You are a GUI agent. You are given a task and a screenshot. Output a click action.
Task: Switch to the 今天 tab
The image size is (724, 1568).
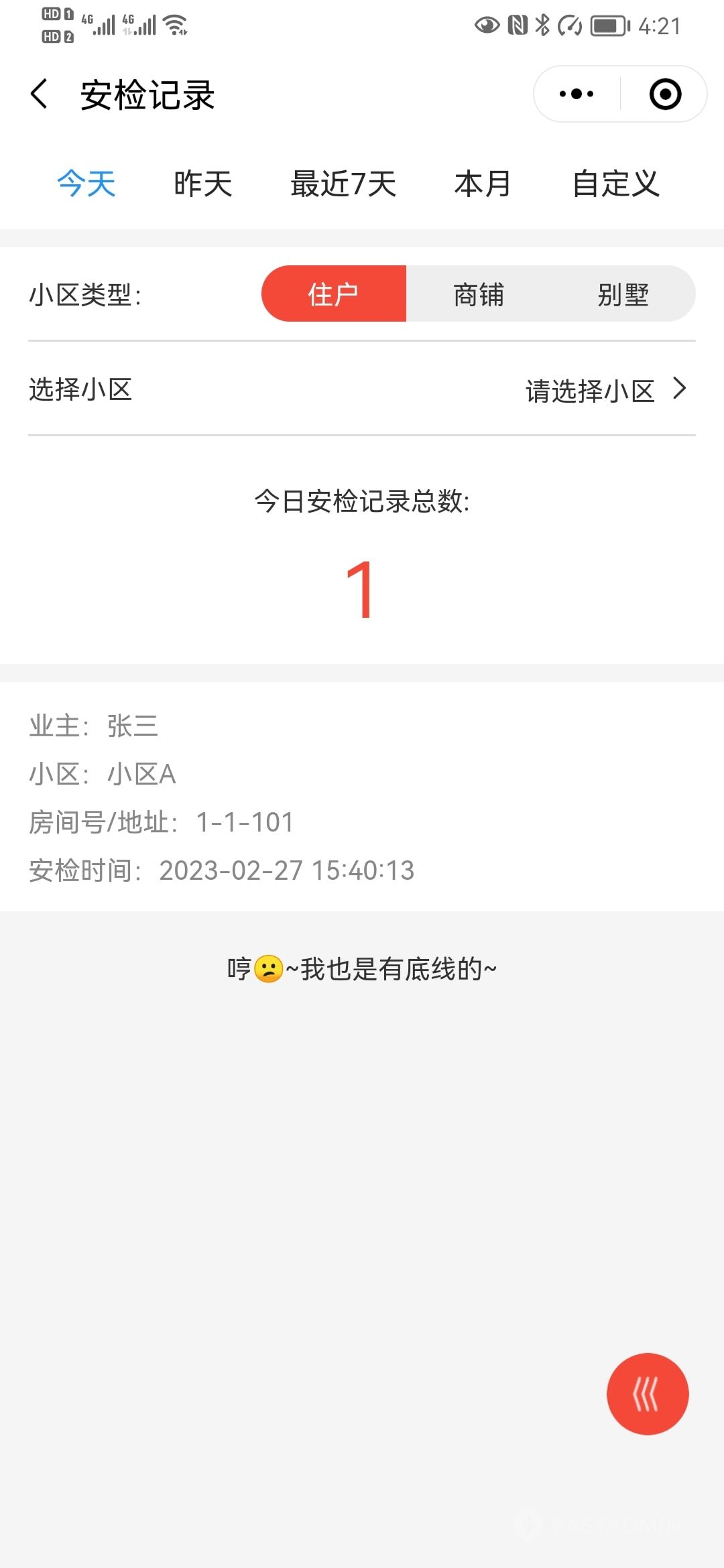pyautogui.click(x=86, y=184)
